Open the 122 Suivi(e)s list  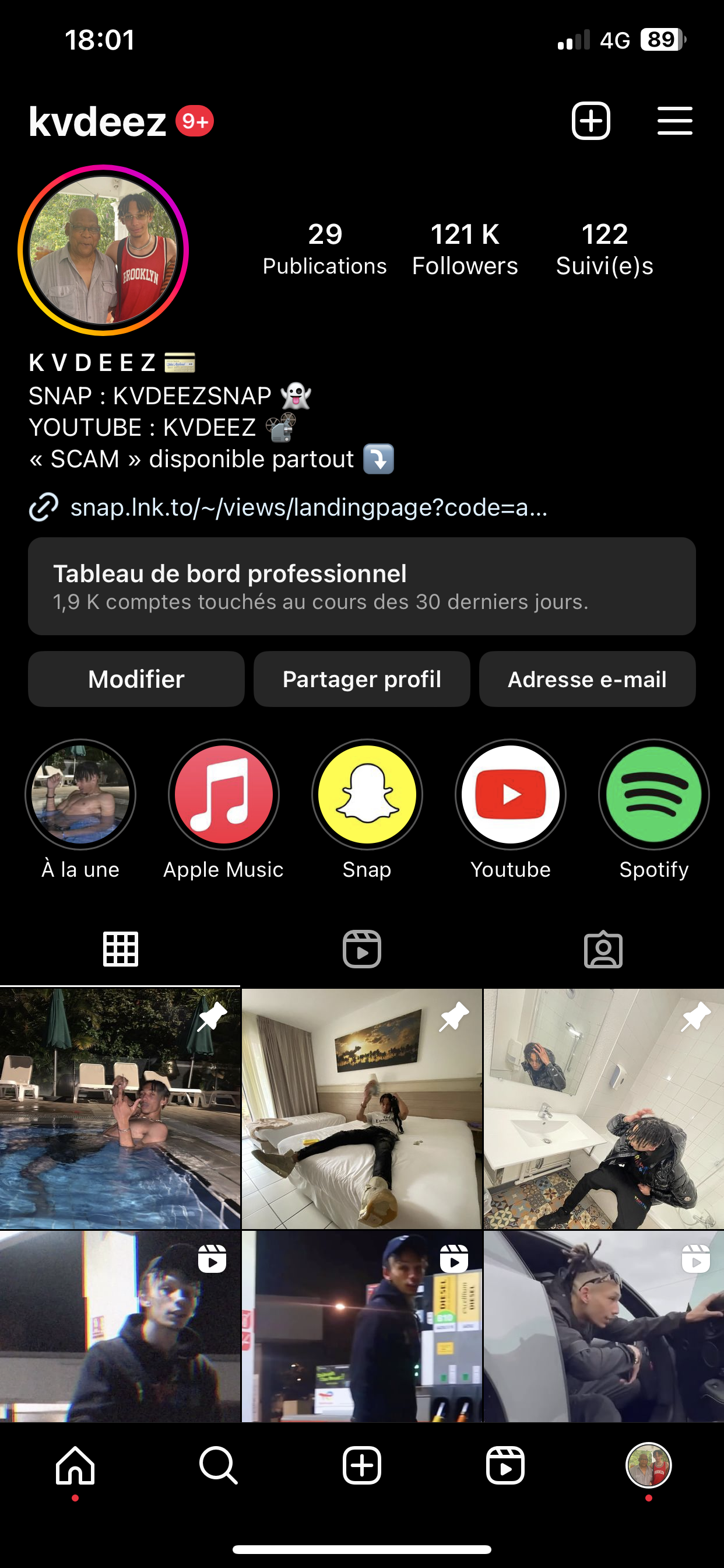tap(604, 250)
